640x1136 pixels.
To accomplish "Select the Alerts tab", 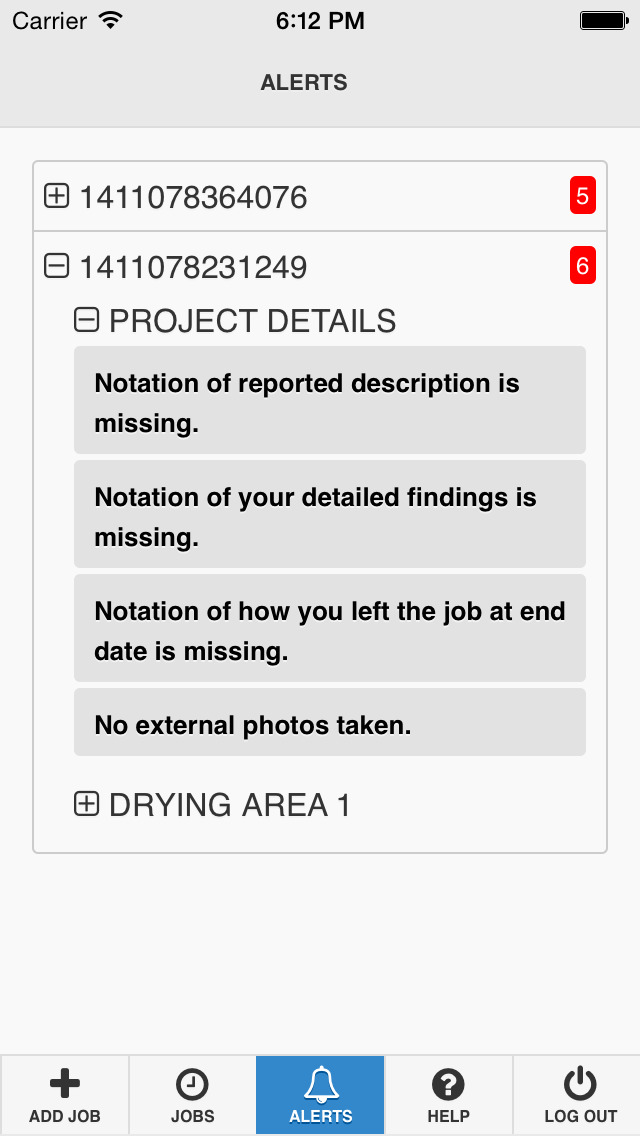I will 320,1095.
